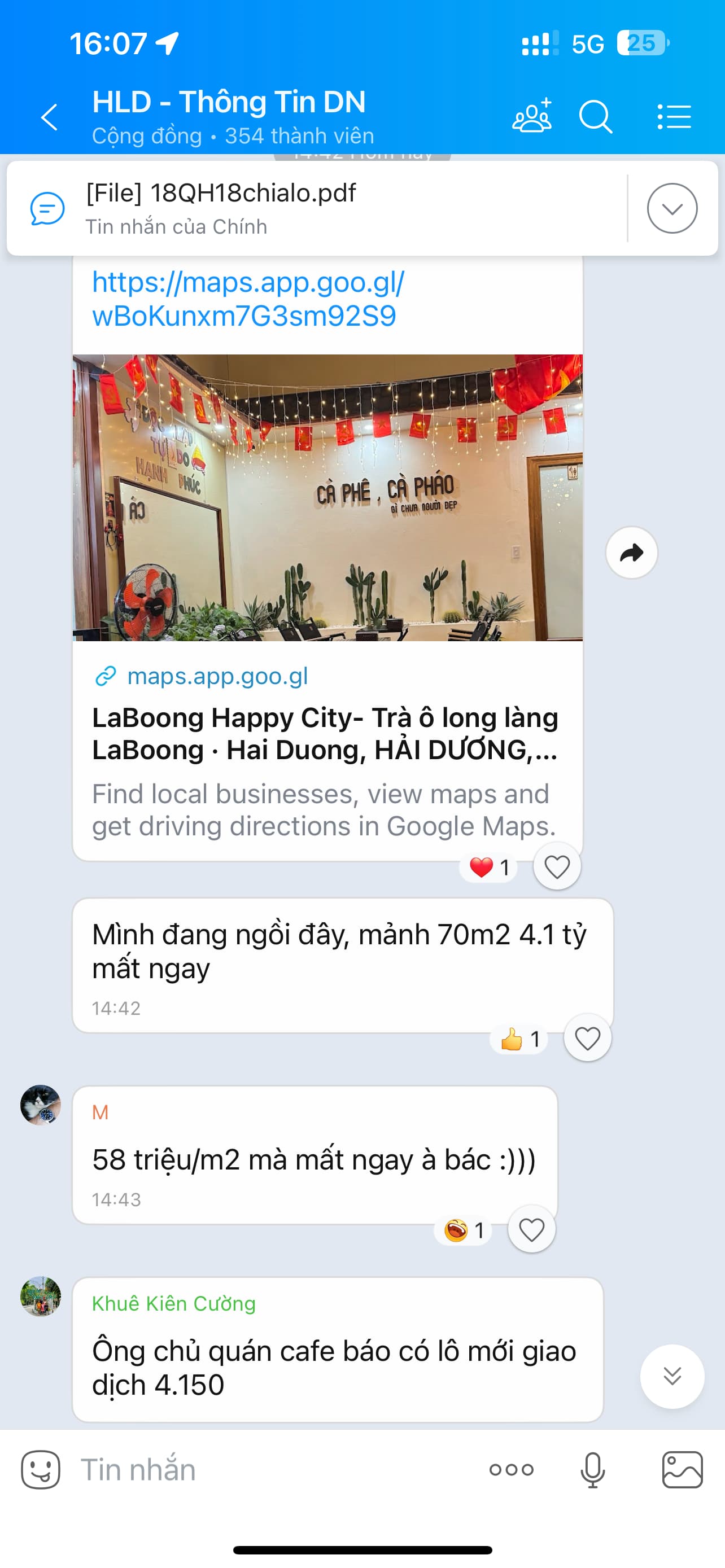Go back from the HLD group chat
This screenshot has height=1568, width=725.
click(x=49, y=117)
